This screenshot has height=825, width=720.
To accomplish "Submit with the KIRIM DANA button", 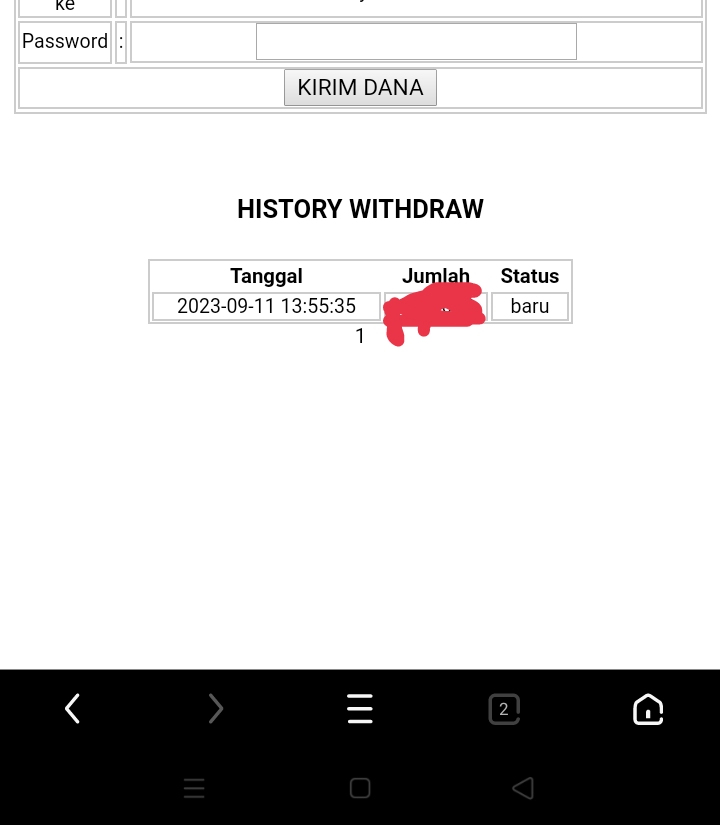I will pyautogui.click(x=360, y=87).
